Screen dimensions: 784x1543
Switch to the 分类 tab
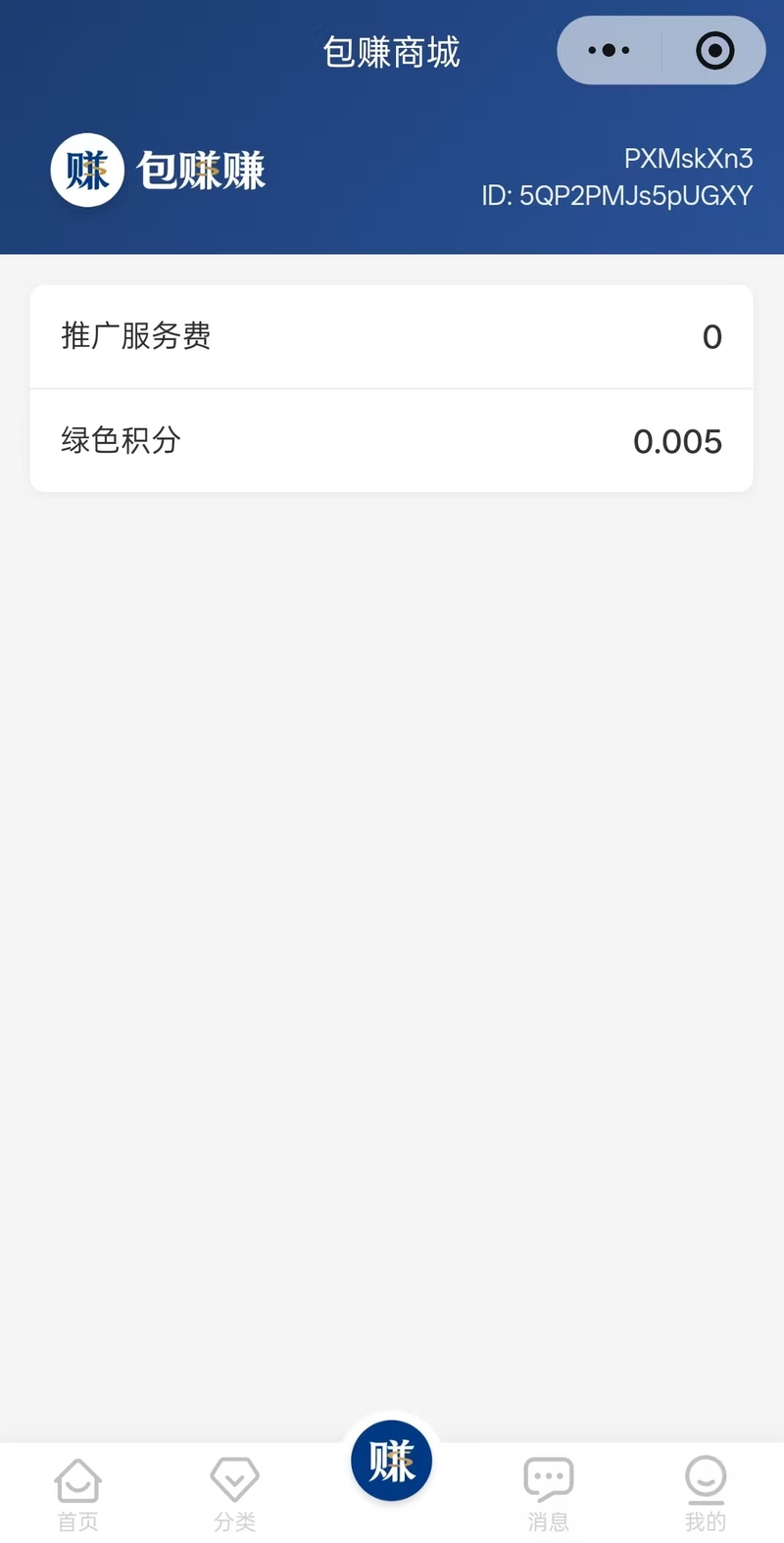coord(235,1493)
